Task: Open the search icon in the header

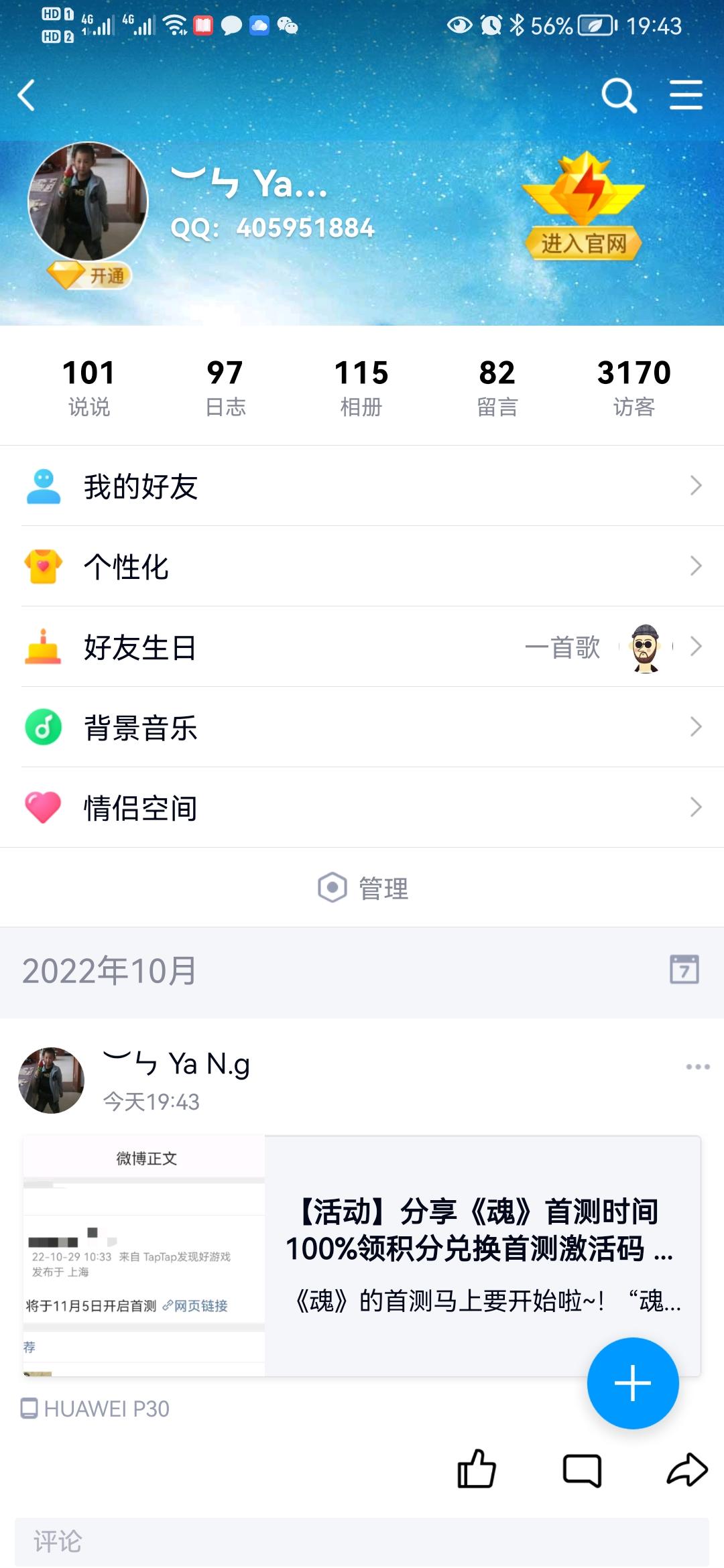Action: tap(618, 95)
